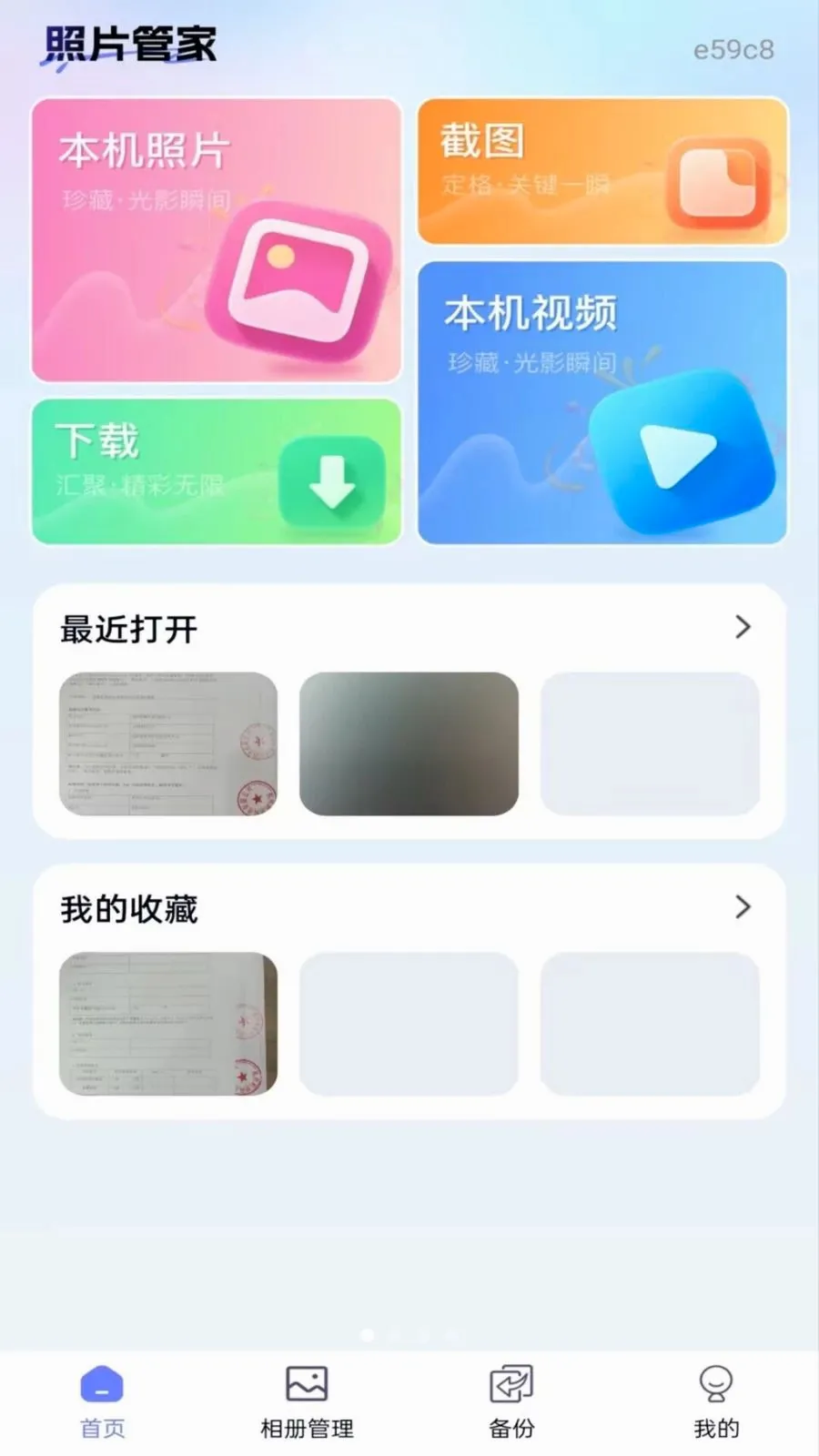The image size is (819, 1456).
Task: Switch to the 相册管理 tab
Action: tap(307, 1402)
